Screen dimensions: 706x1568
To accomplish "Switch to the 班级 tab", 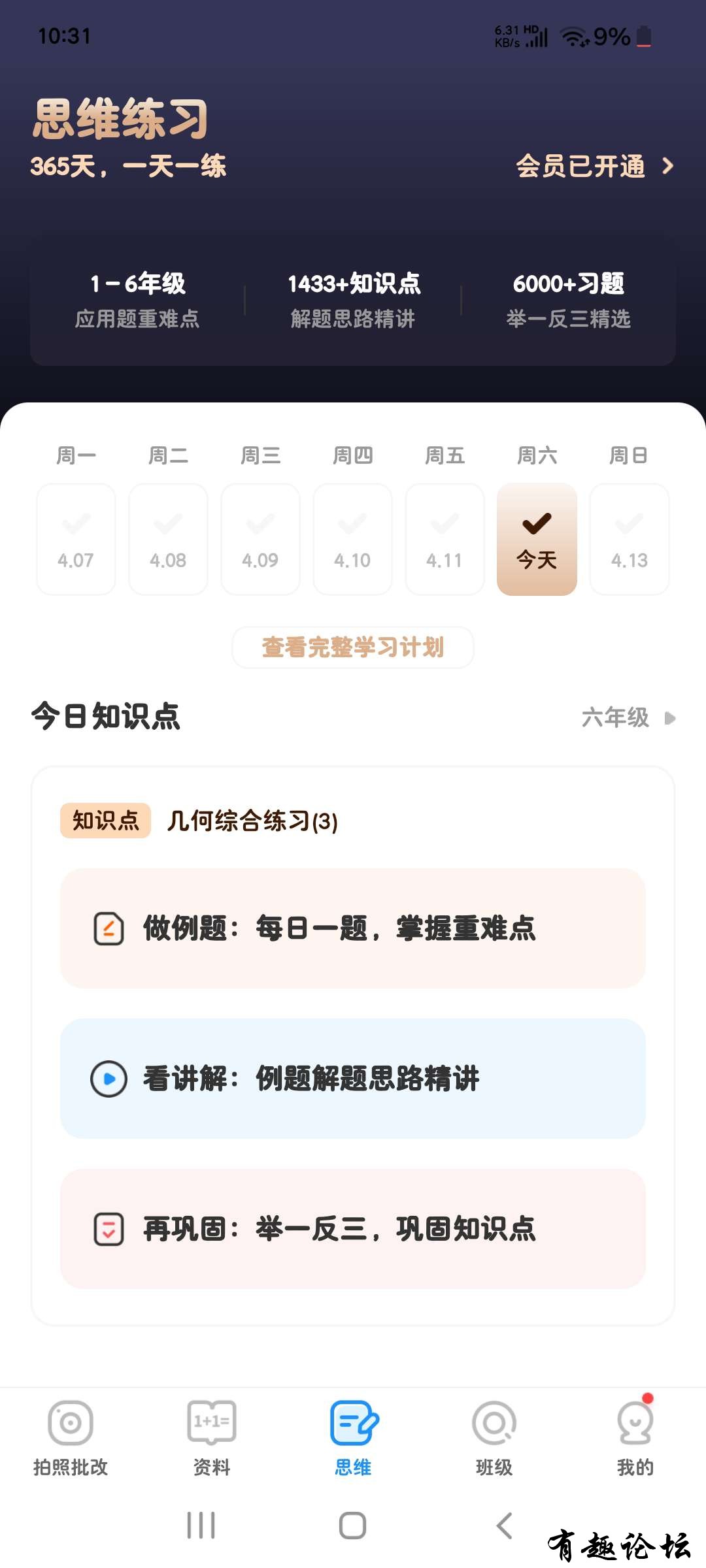I will 494,1437.
